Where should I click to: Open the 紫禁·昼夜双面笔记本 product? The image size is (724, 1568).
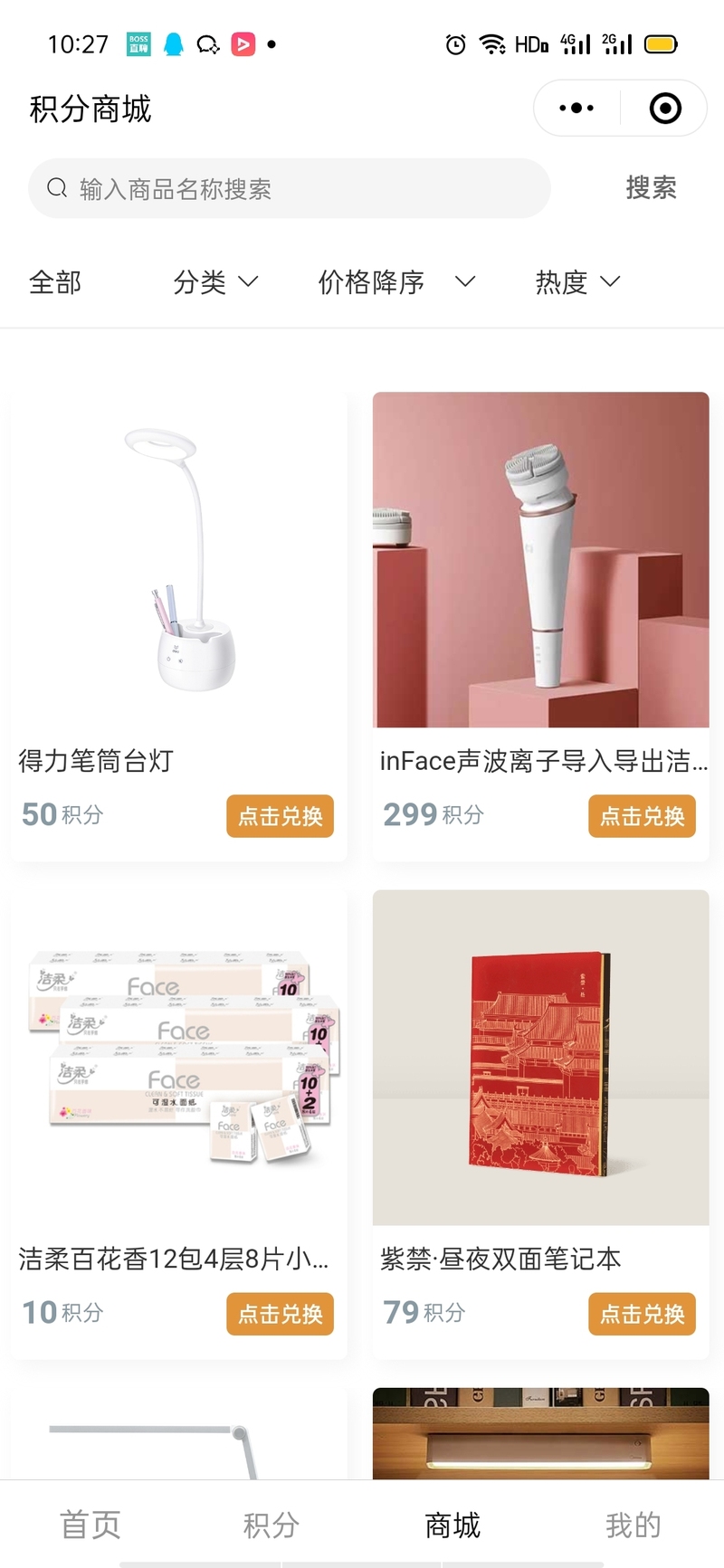540,1059
